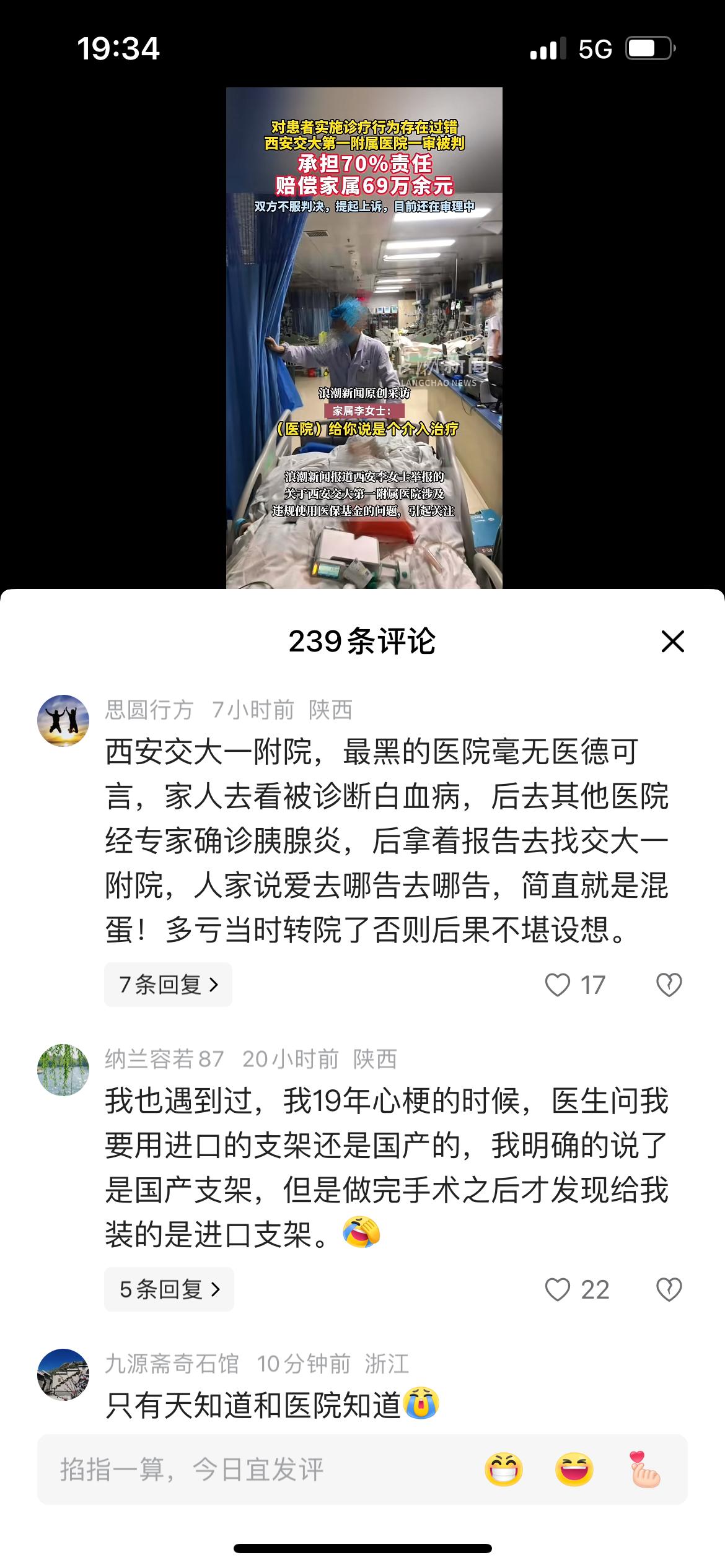Viewport: 725px width, 1568px height.
Task: Like 纳兰容若87's comment
Action: [558, 1289]
